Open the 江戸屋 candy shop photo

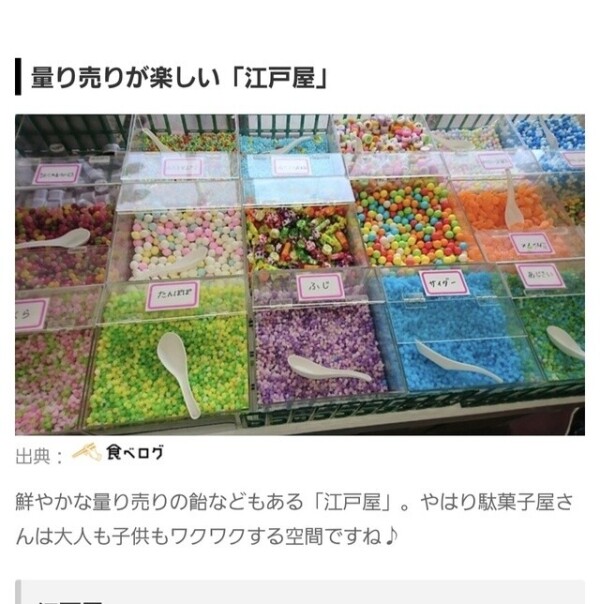(300, 273)
